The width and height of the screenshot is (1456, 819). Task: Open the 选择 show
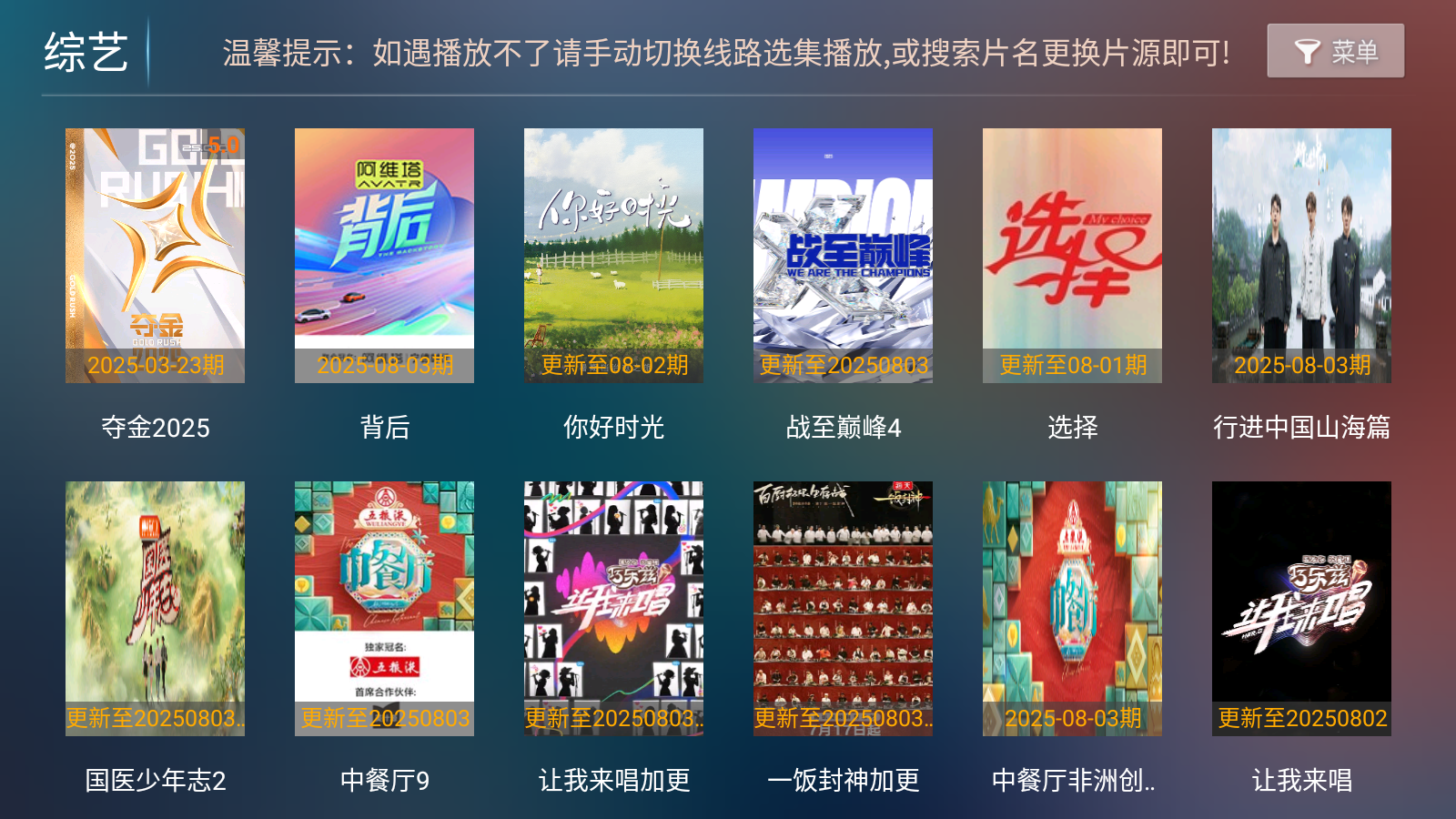tap(1072, 256)
